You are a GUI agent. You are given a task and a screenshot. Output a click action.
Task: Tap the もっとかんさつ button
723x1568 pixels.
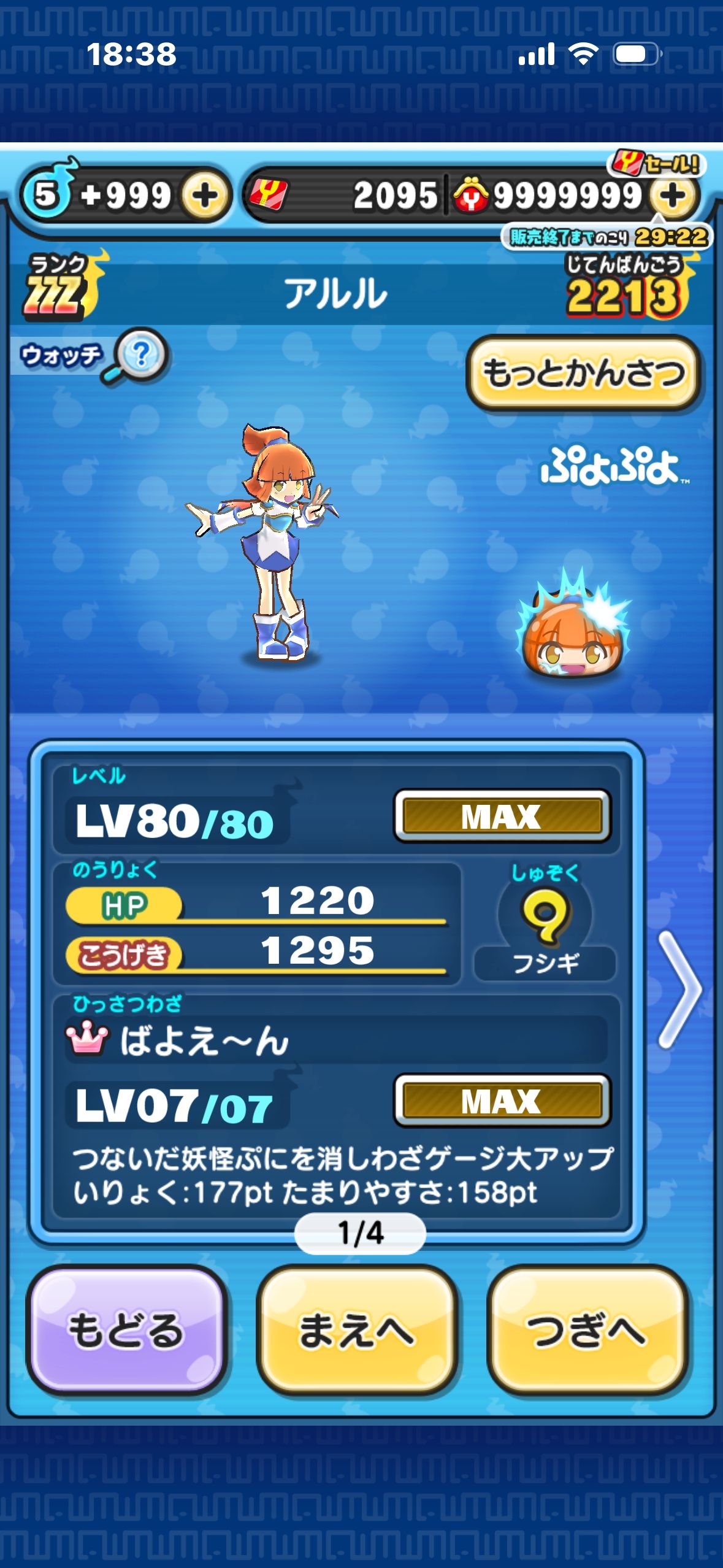[x=583, y=373]
